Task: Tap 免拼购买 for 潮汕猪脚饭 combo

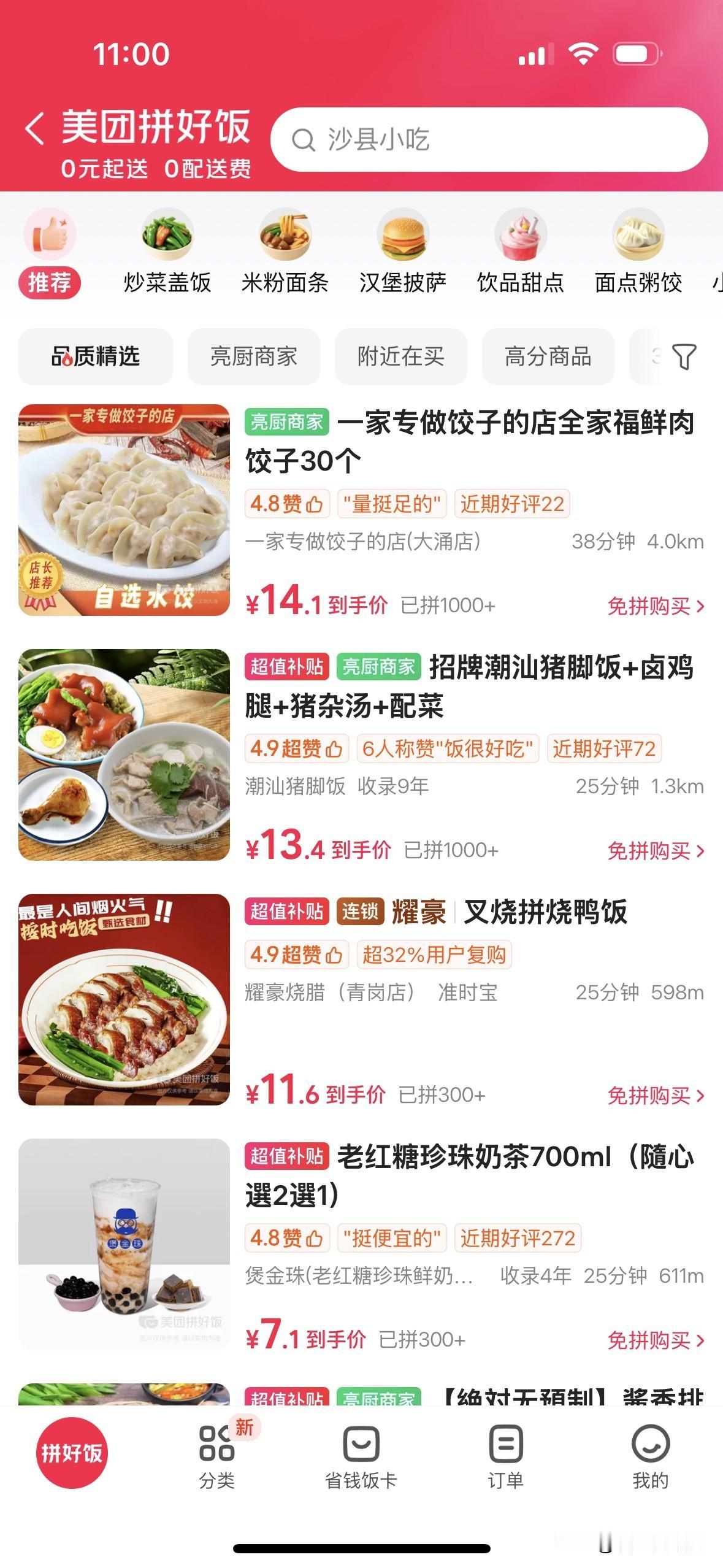Action: (655, 851)
